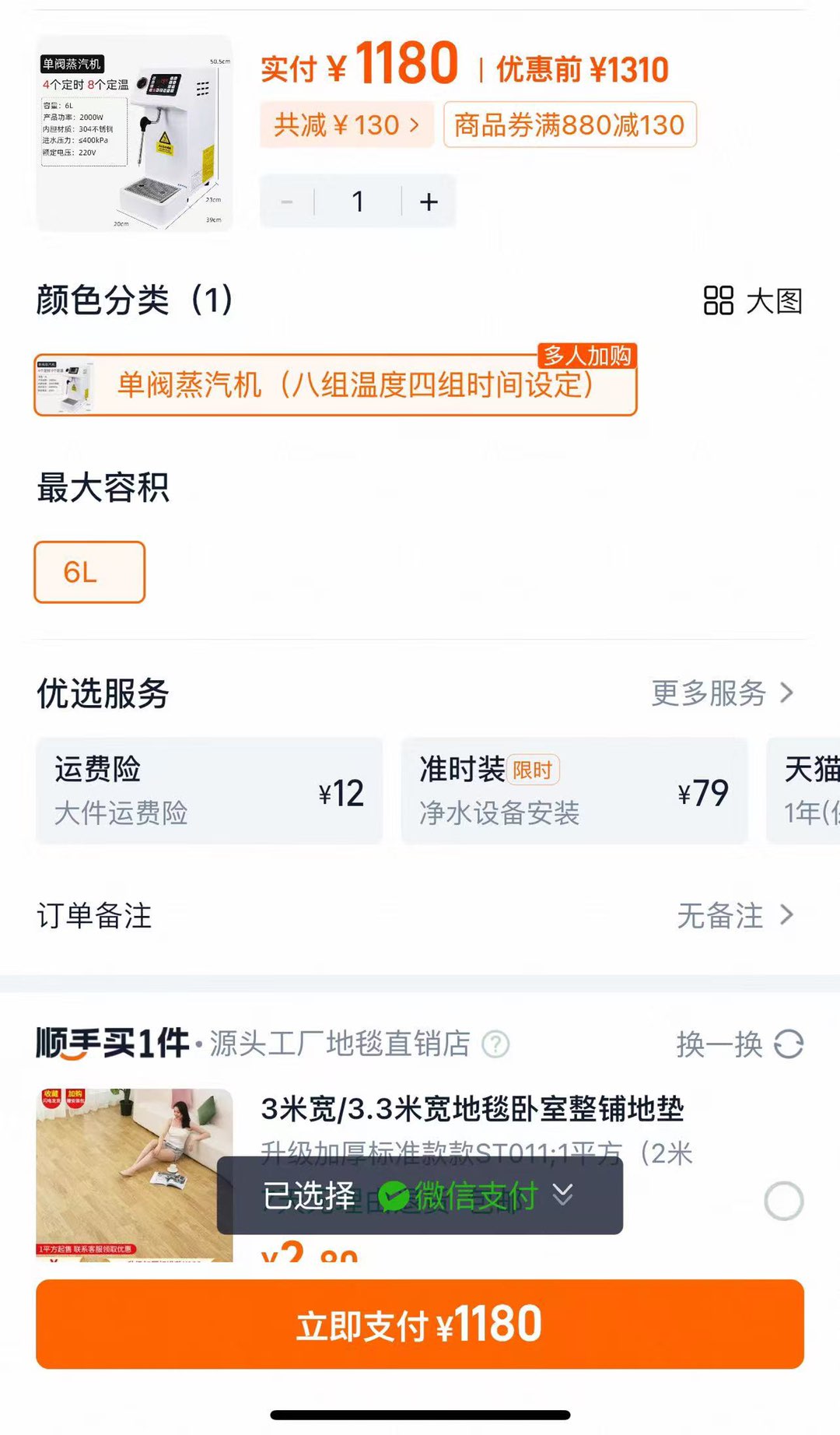Viewport: 840px width, 1435px height.
Task: Select the 单阀蒸汽机 color option
Action: [335, 385]
